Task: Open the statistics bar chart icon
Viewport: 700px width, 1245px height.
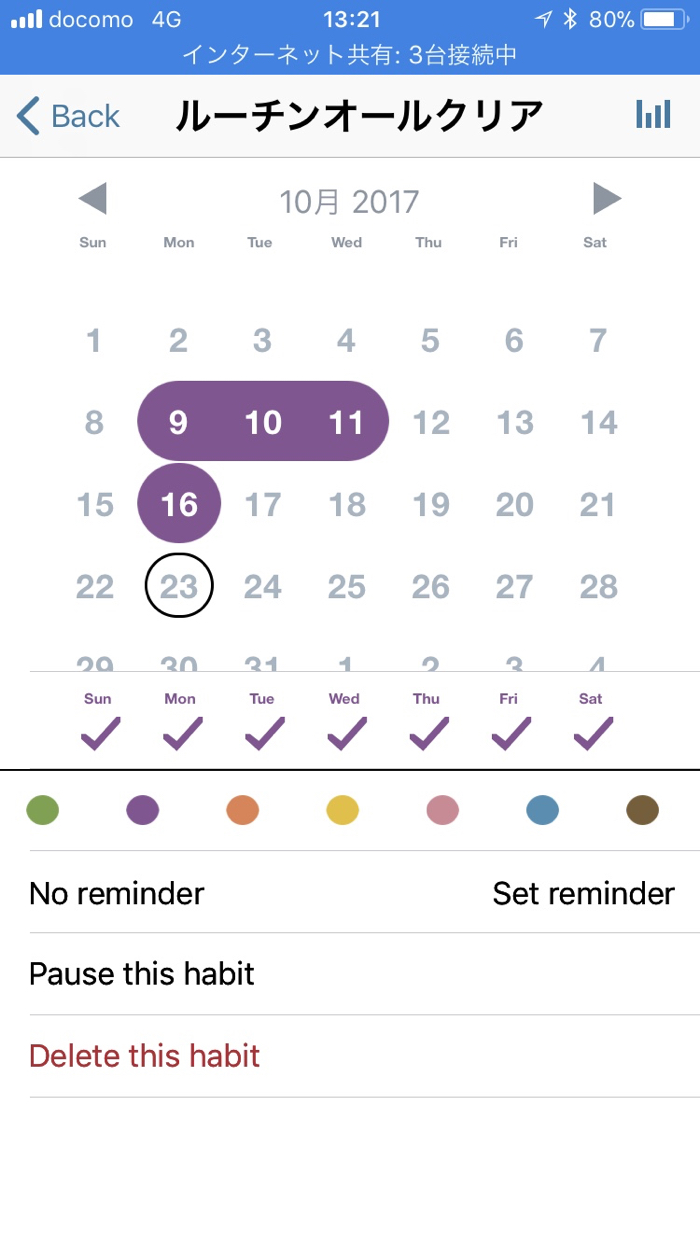Action: point(653,114)
